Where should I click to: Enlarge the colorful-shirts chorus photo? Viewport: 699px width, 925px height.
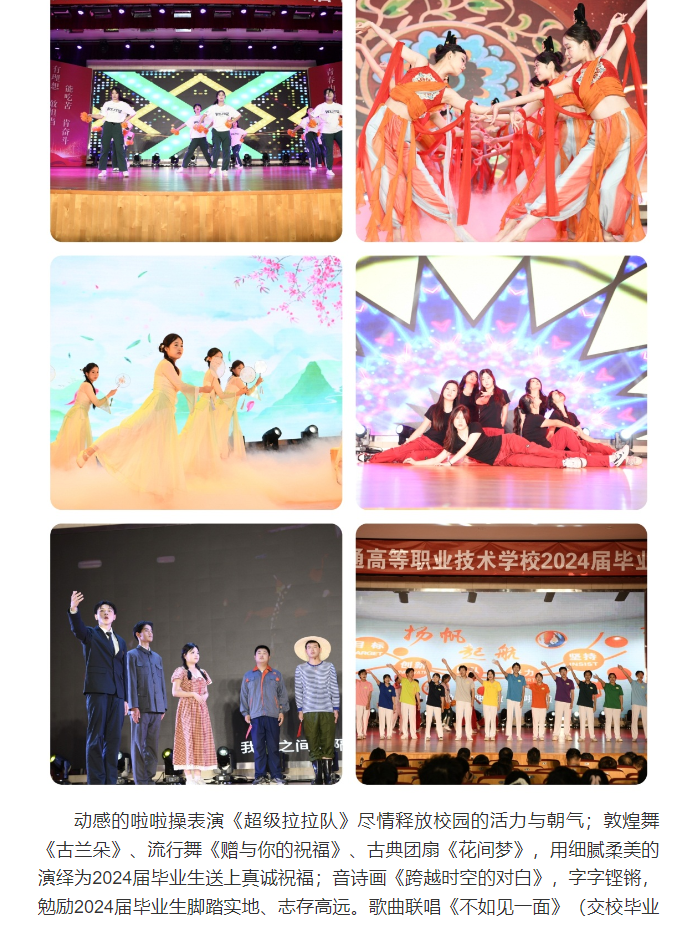click(x=501, y=653)
